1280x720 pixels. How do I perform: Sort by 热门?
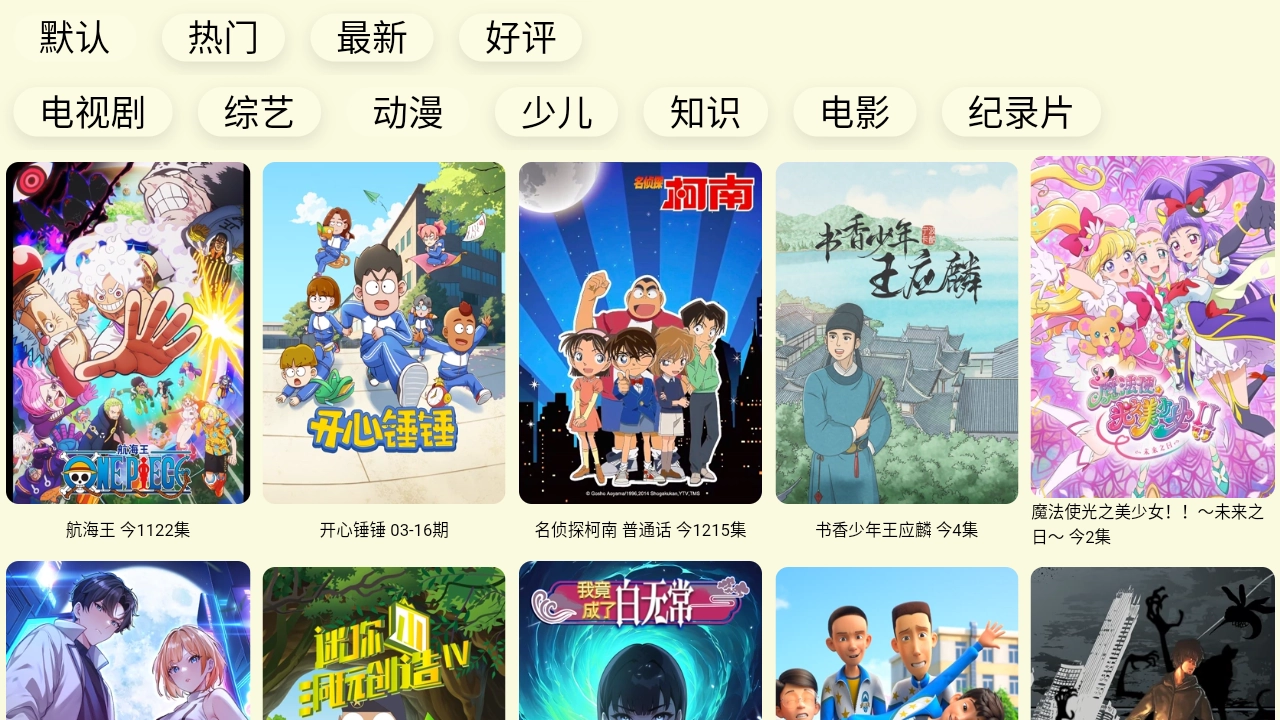[223, 38]
